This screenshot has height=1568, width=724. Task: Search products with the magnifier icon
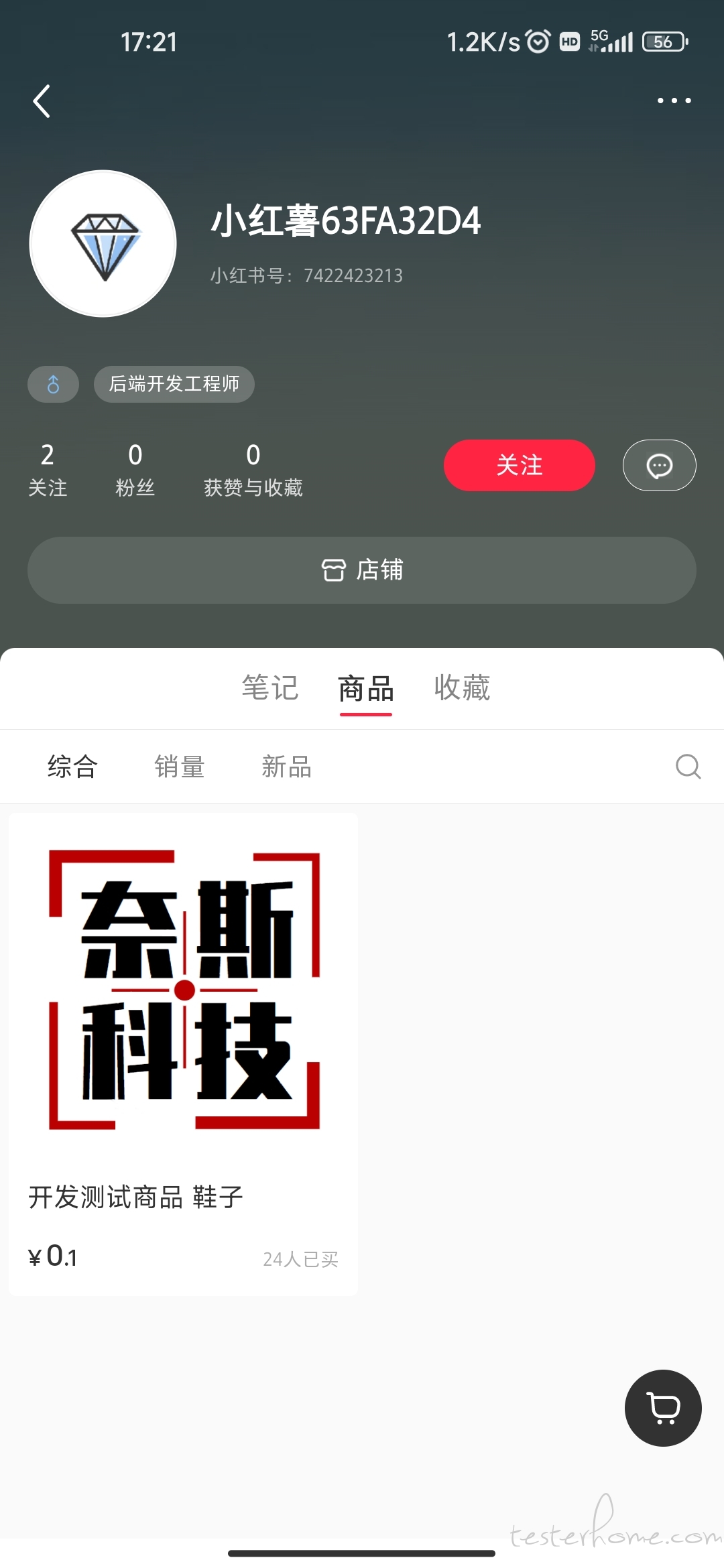pyautogui.click(x=688, y=767)
